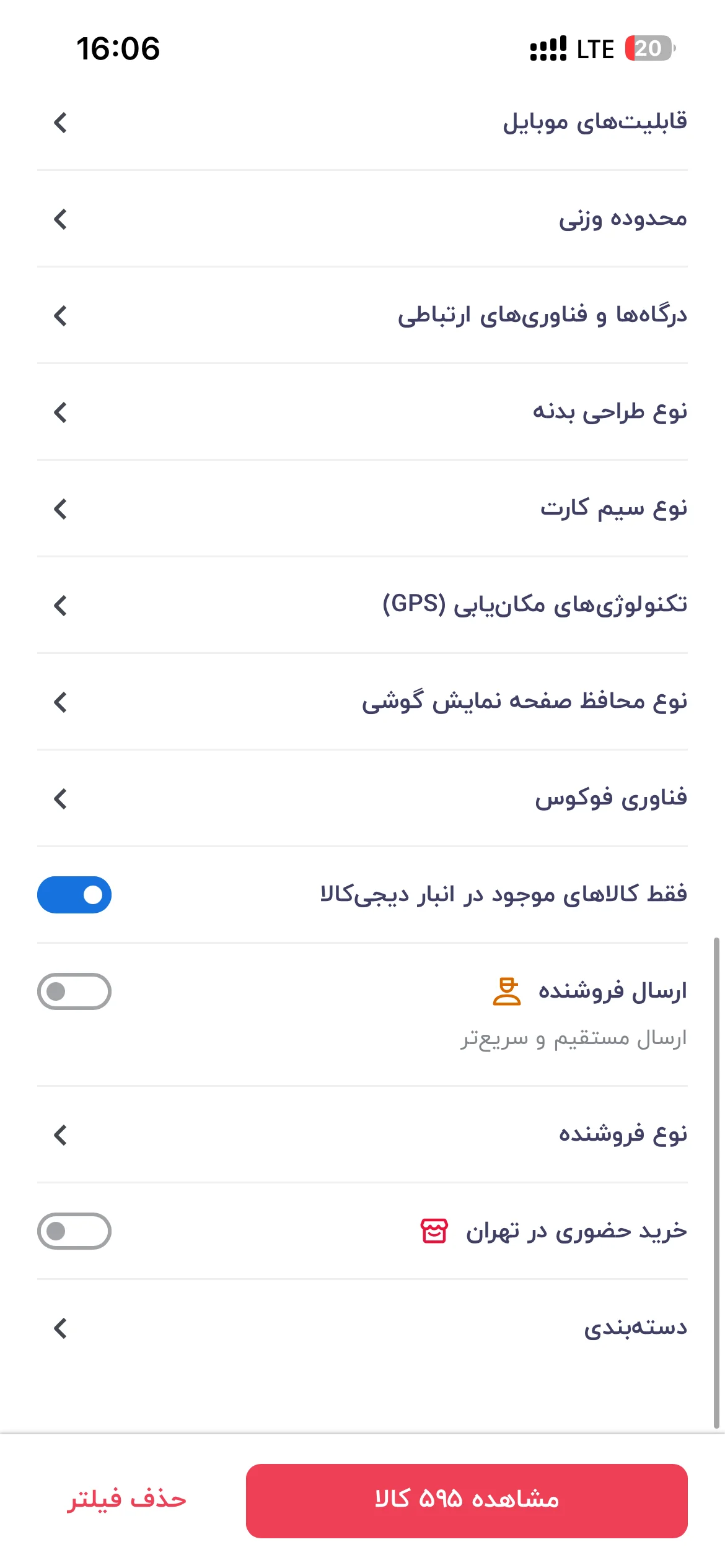The image size is (725, 1568).
Task: Open نوع طراحی بدنه filter
Action: 362,412
